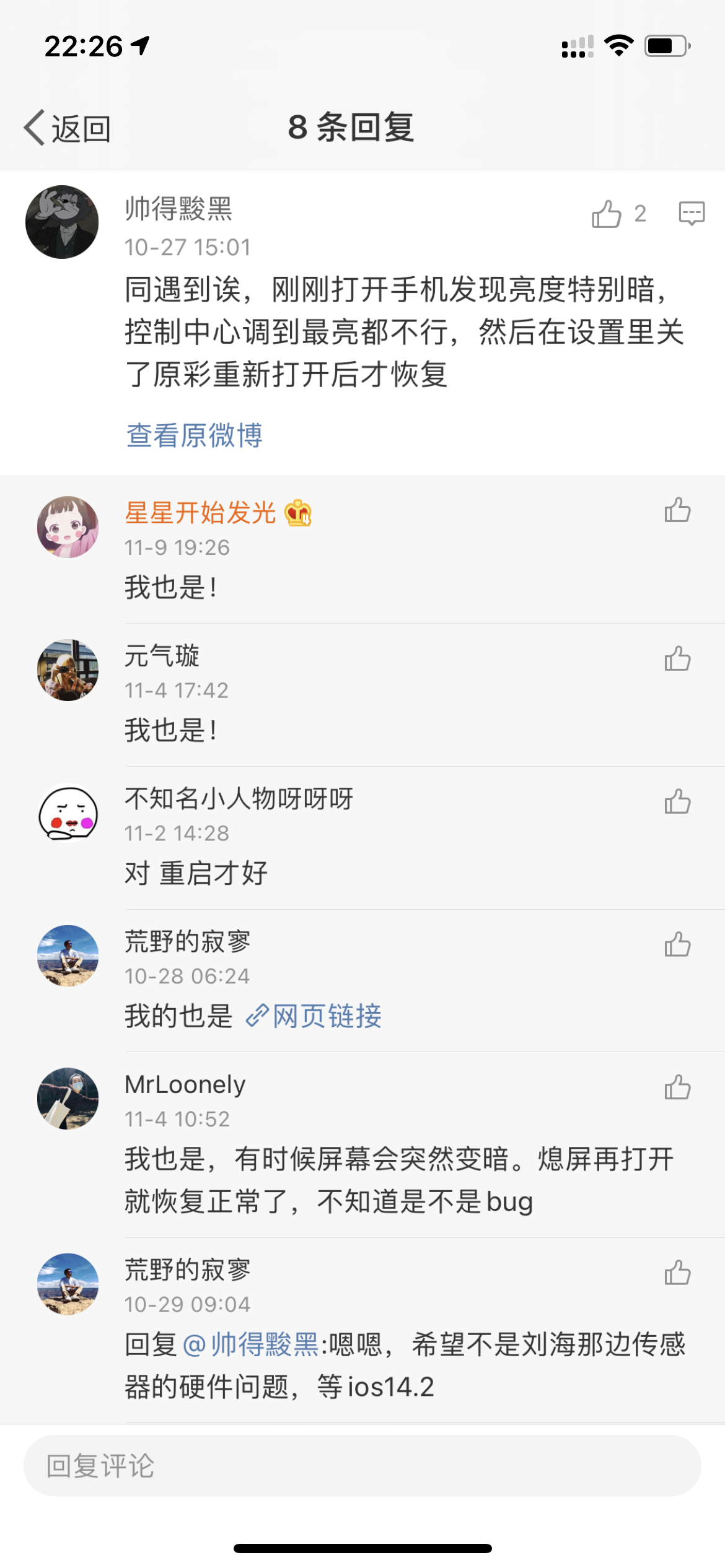This screenshot has height=1568, width=725.
Task: Open 帅得黢黑's avatar at the top
Action: pyautogui.click(x=62, y=222)
